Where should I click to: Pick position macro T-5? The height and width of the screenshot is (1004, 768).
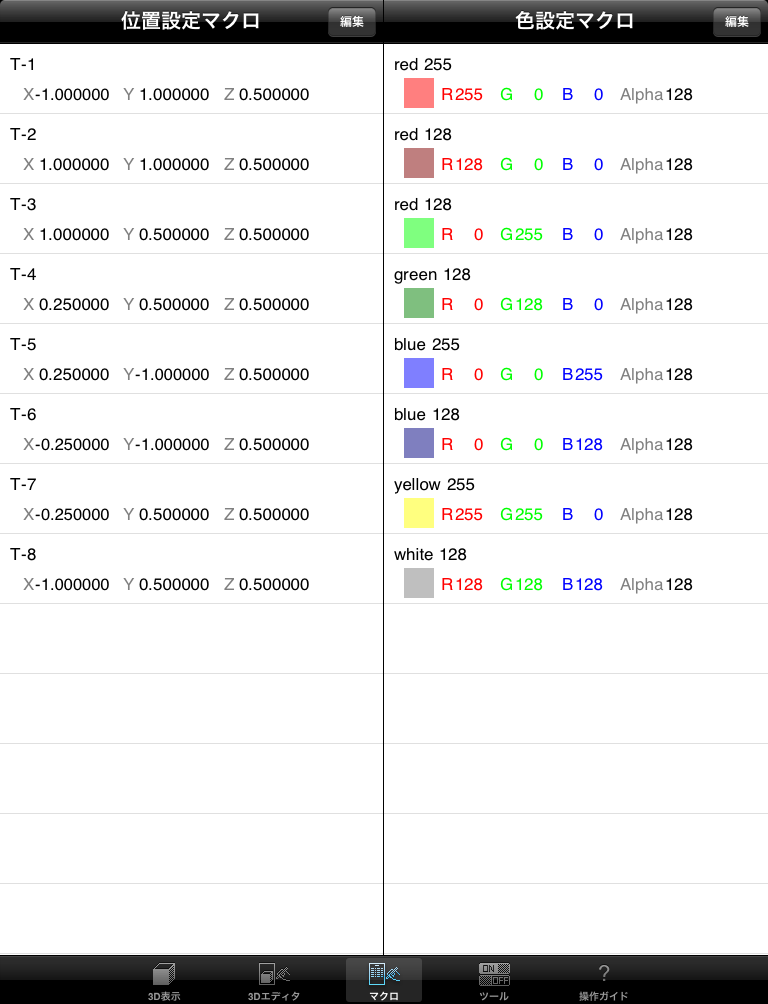191,359
